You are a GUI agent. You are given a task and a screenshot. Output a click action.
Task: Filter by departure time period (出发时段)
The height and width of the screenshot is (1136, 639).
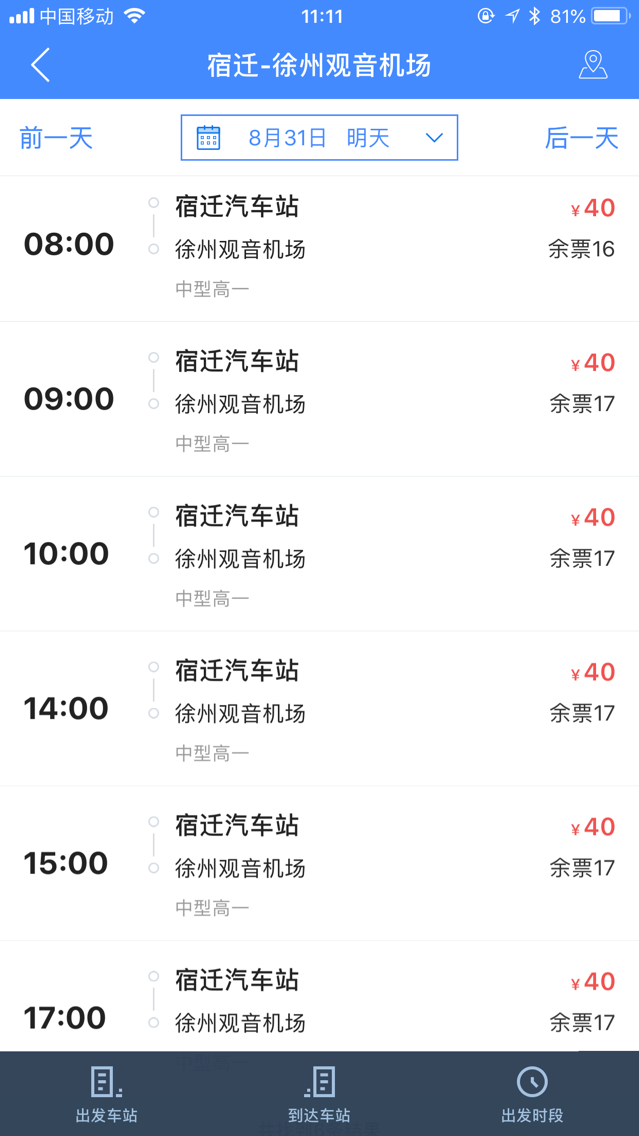[x=531, y=1094]
